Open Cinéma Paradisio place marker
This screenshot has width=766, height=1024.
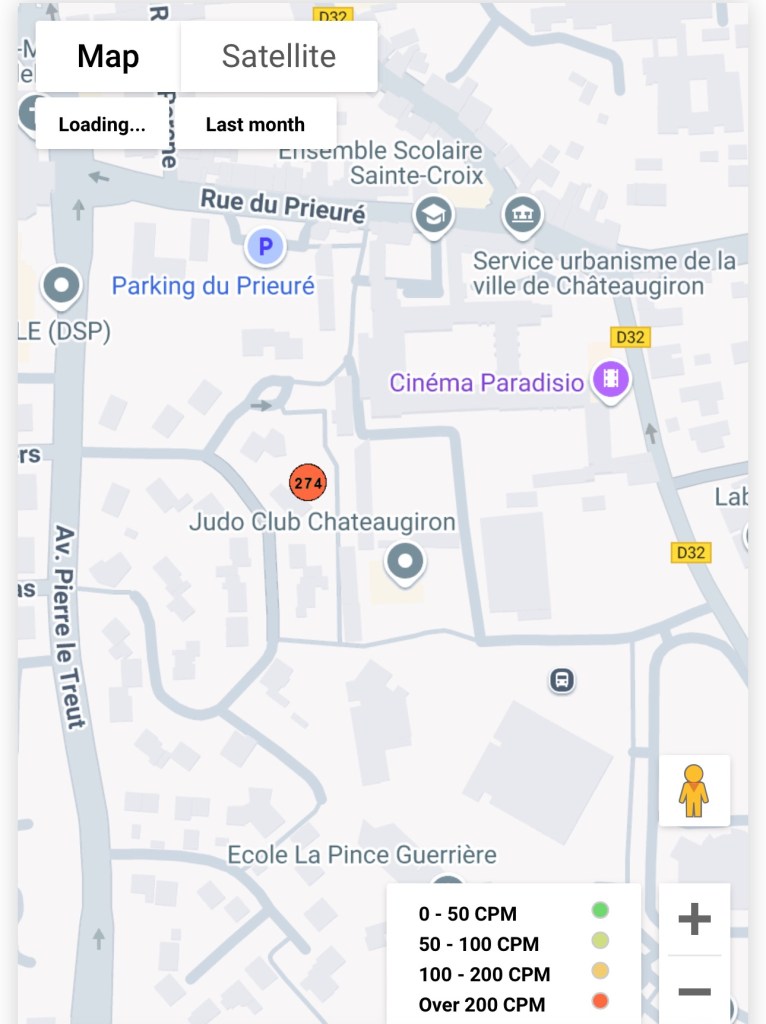(x=610, y=380)
